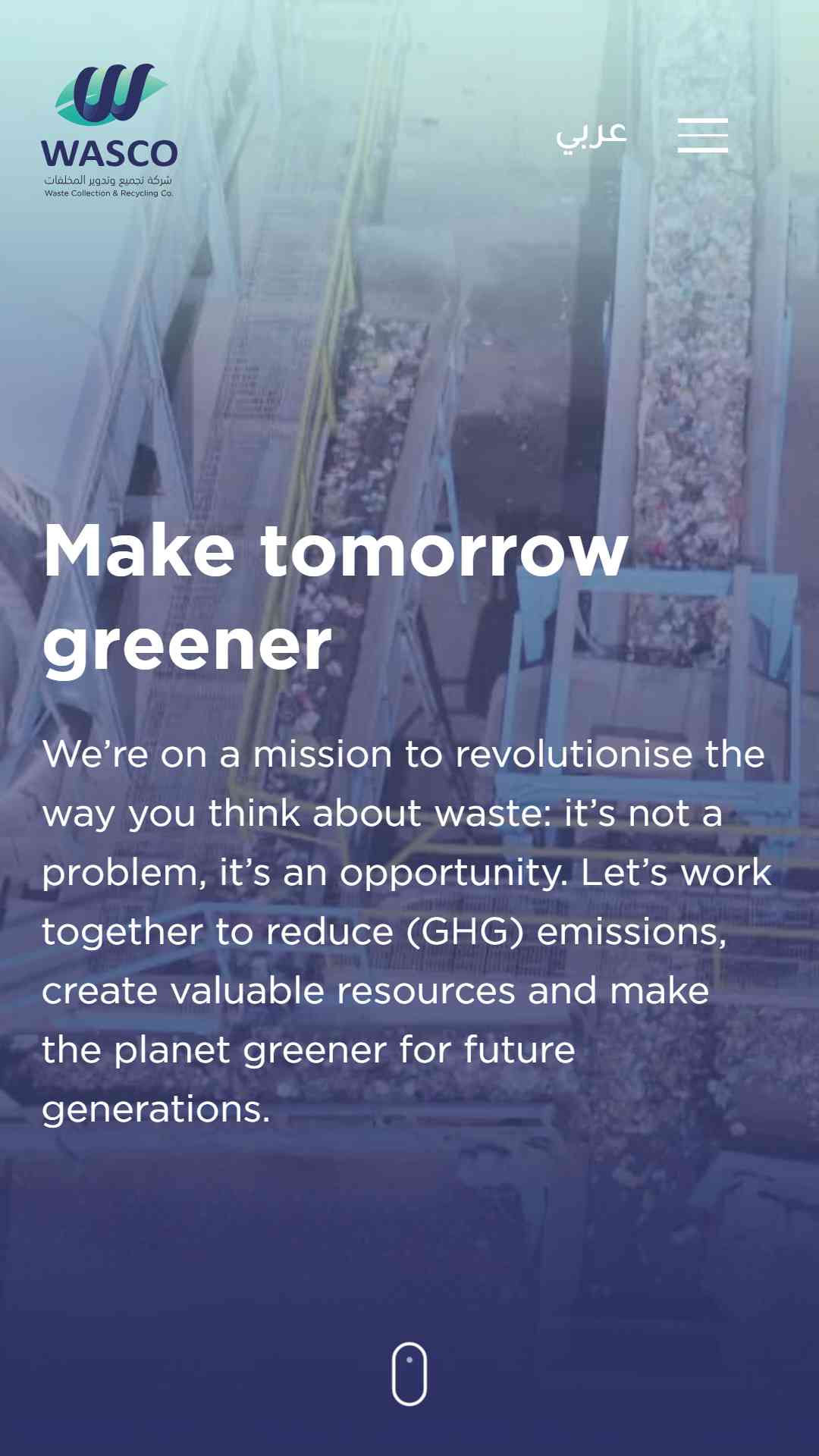This screenshot has height=1456, width=819.
Task: Switch language to Arabic (عربي)
Action: pos(591,135)
